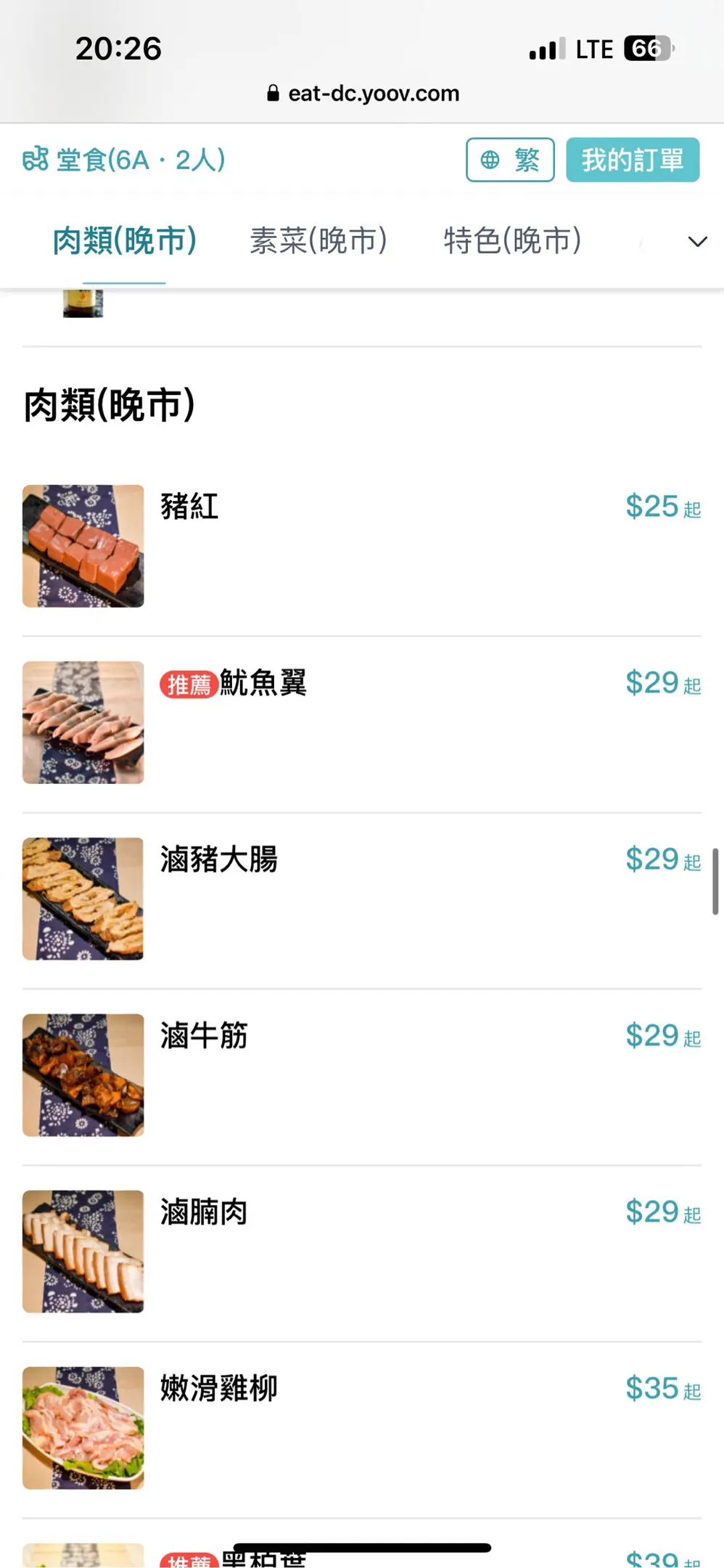Select the 肉類(晚市) tab

124,241
